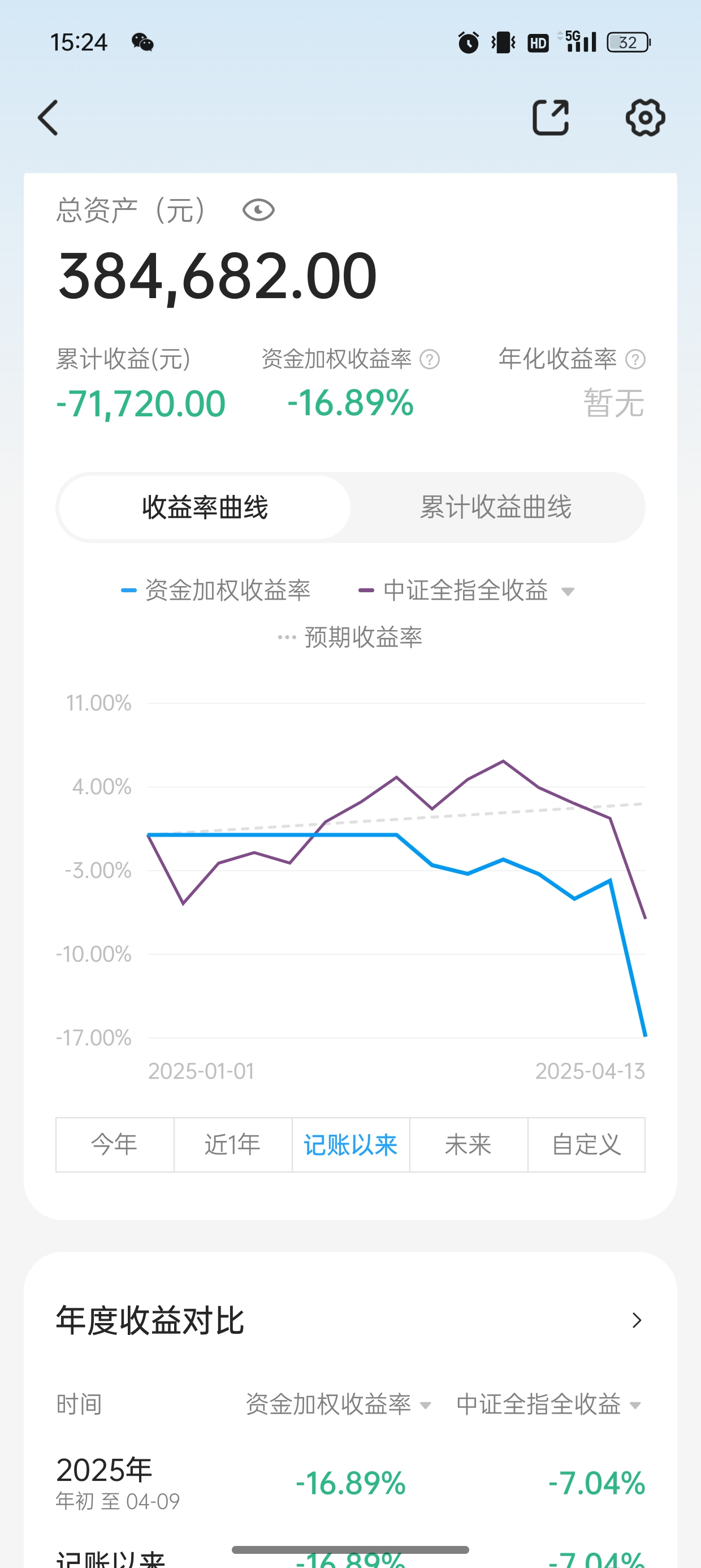Open help for 年化收益率

click(x=635, y=359)
